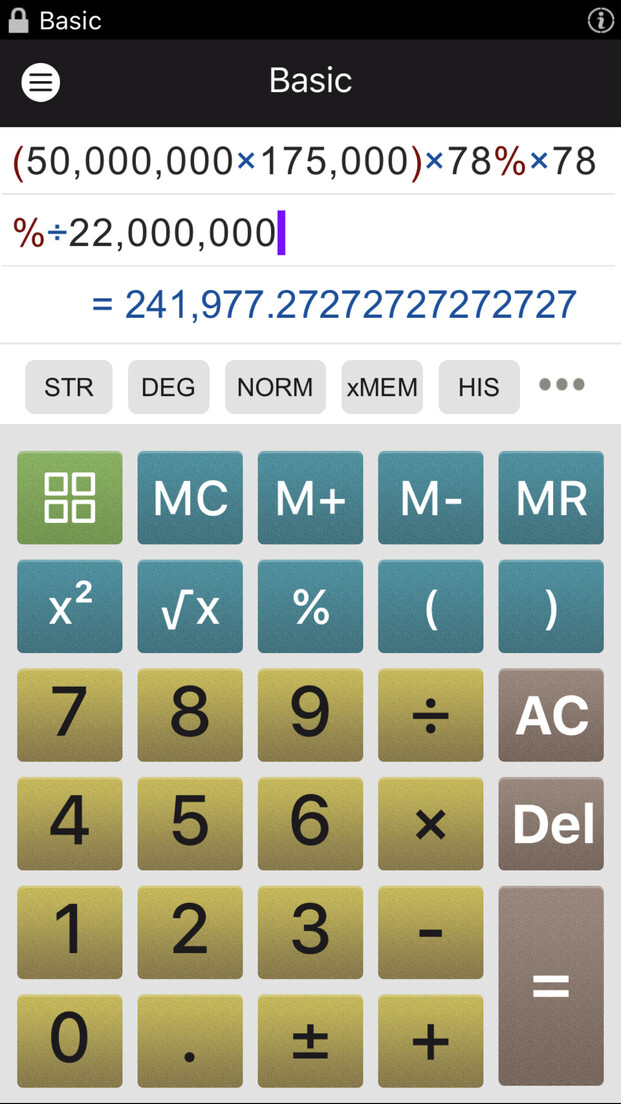The width and height of the screenshot is (621, 1104).
Task: Open calculation history with HIS
Action: pos(478,387)
